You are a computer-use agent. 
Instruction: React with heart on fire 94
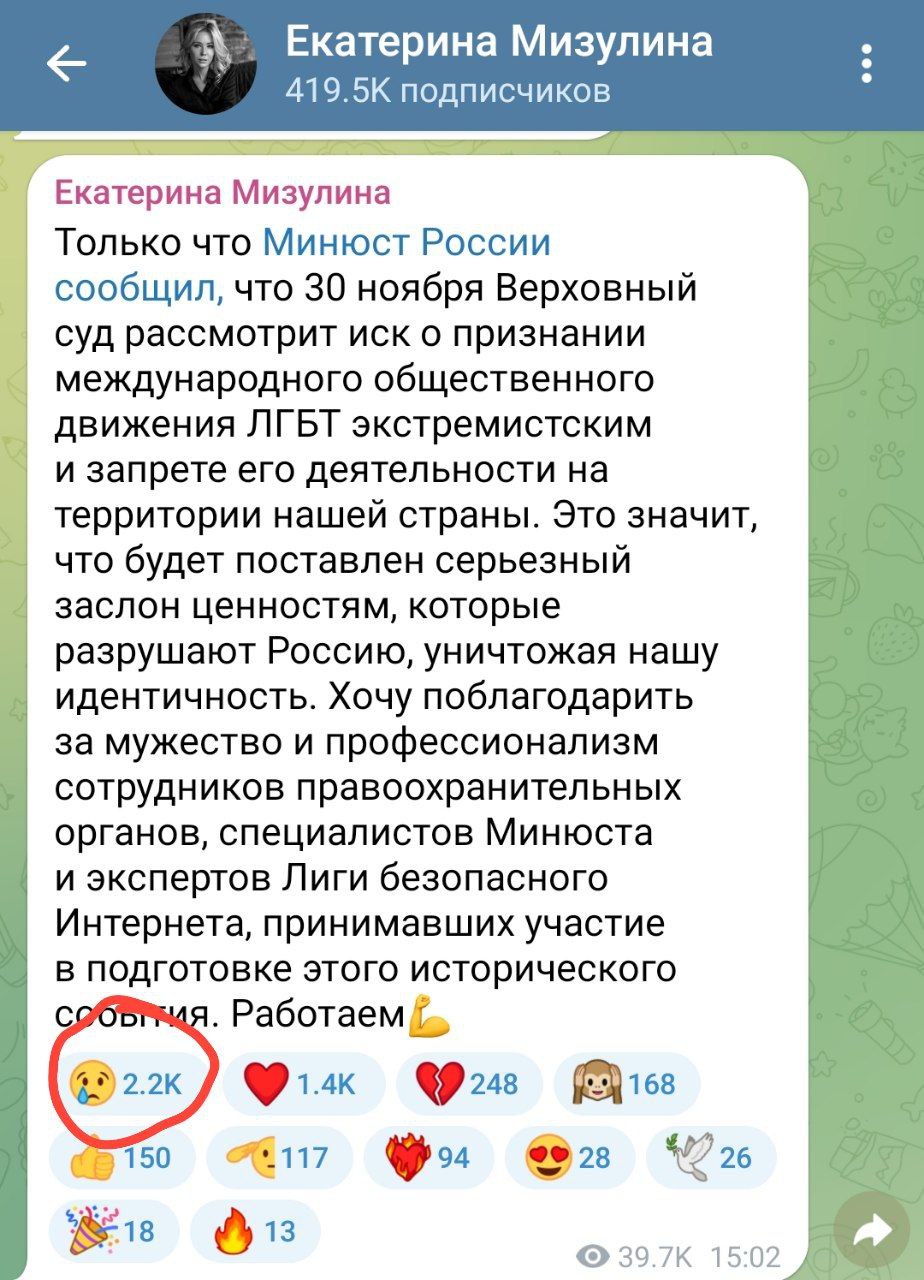pos(428,1157)
